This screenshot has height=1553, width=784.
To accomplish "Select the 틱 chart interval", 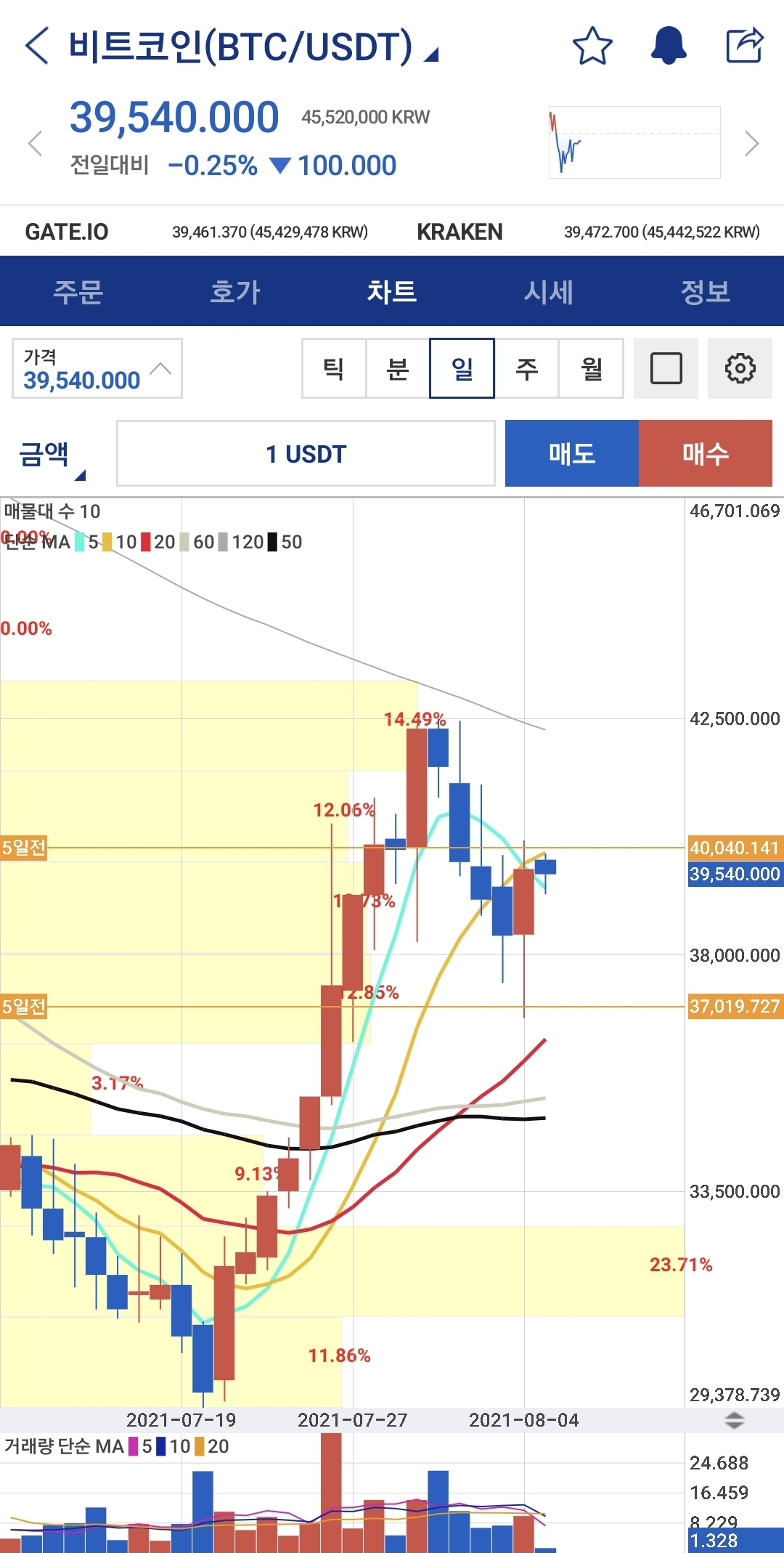I will 333,368.
